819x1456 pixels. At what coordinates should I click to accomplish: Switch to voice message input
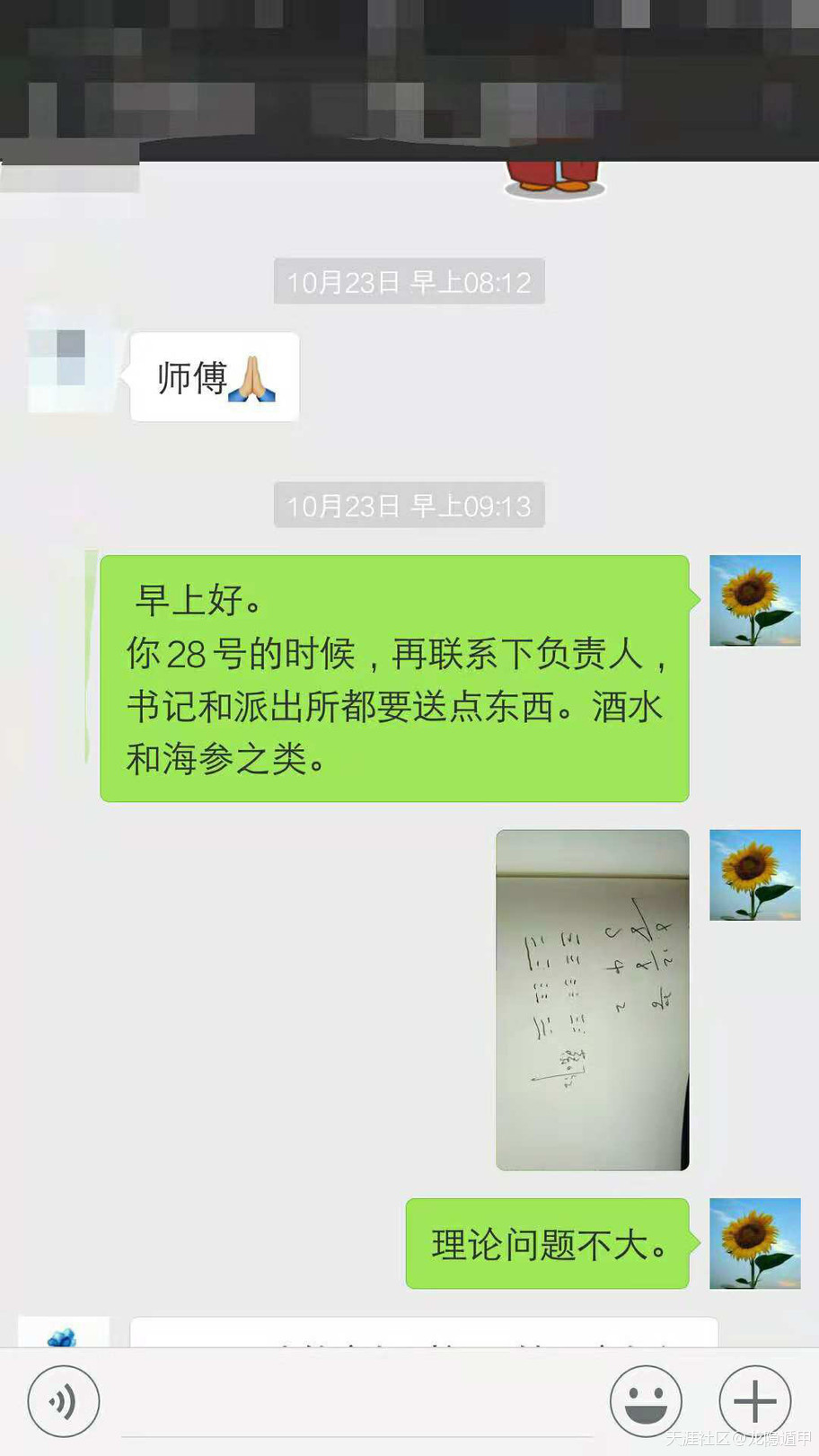point(63,1401)
